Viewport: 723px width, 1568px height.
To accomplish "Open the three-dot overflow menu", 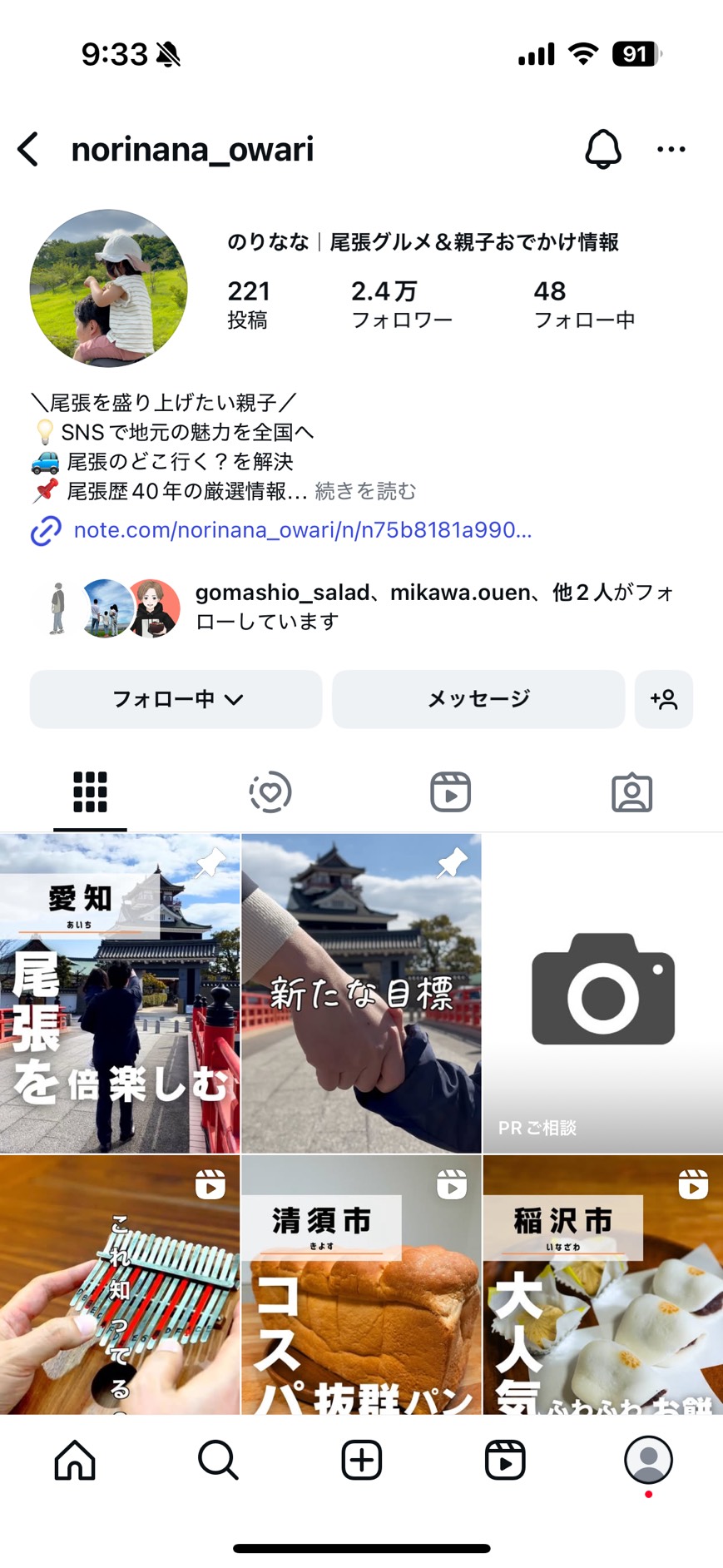I will (671, 150).
